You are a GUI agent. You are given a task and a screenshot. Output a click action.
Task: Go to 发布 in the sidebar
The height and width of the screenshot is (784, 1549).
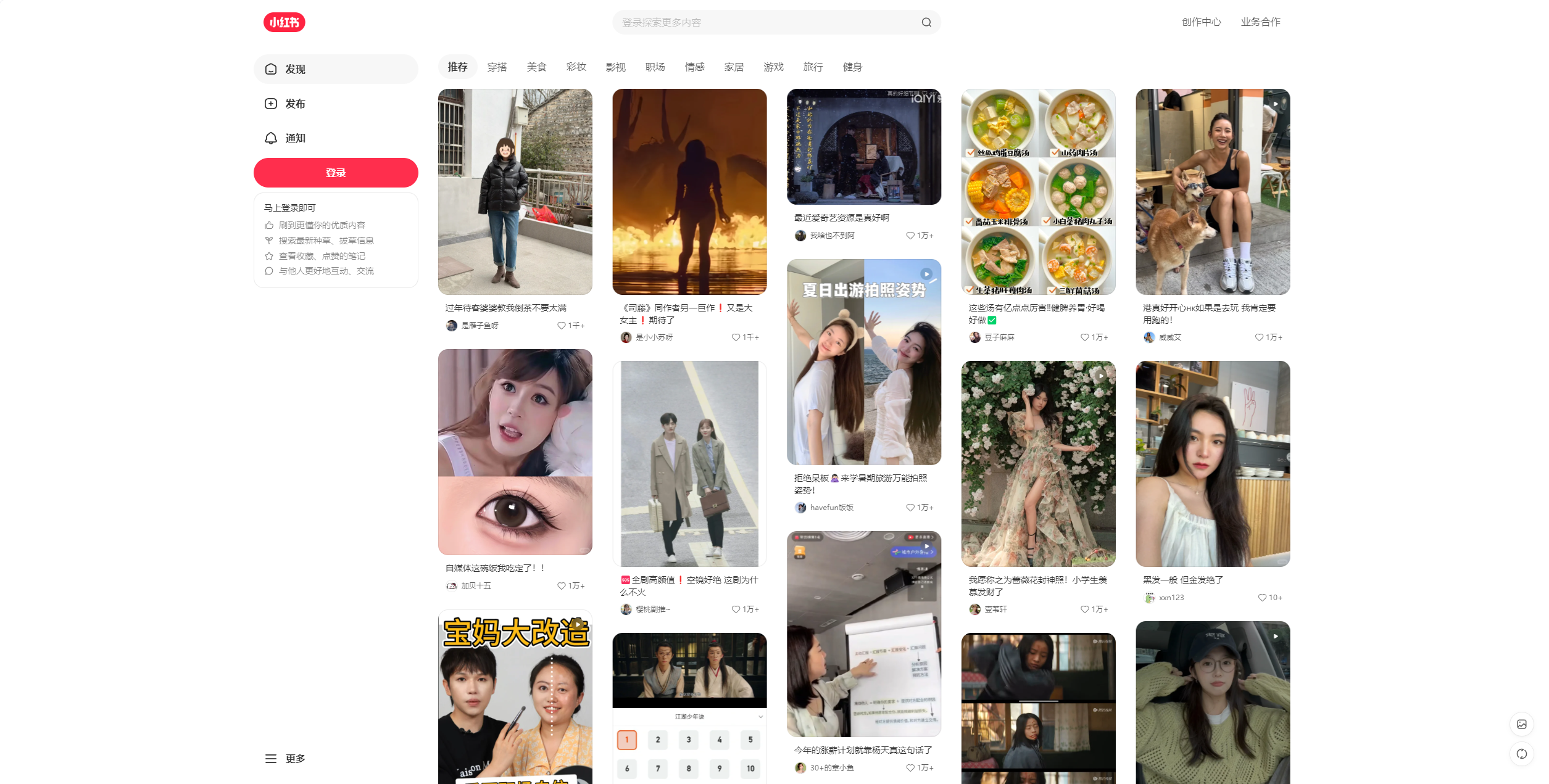(294, 104)
